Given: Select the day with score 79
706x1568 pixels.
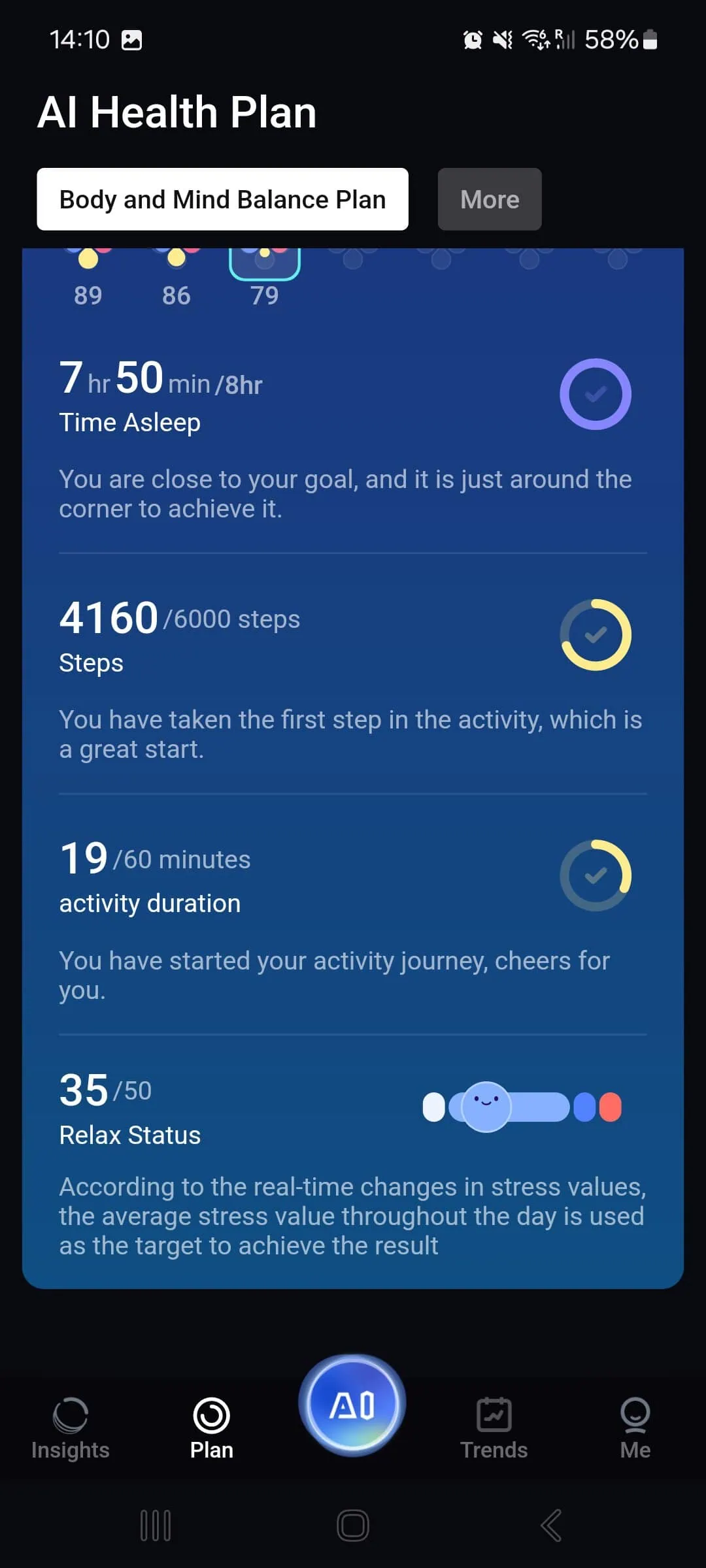Looking at the screenshot, I should point(264,274).
